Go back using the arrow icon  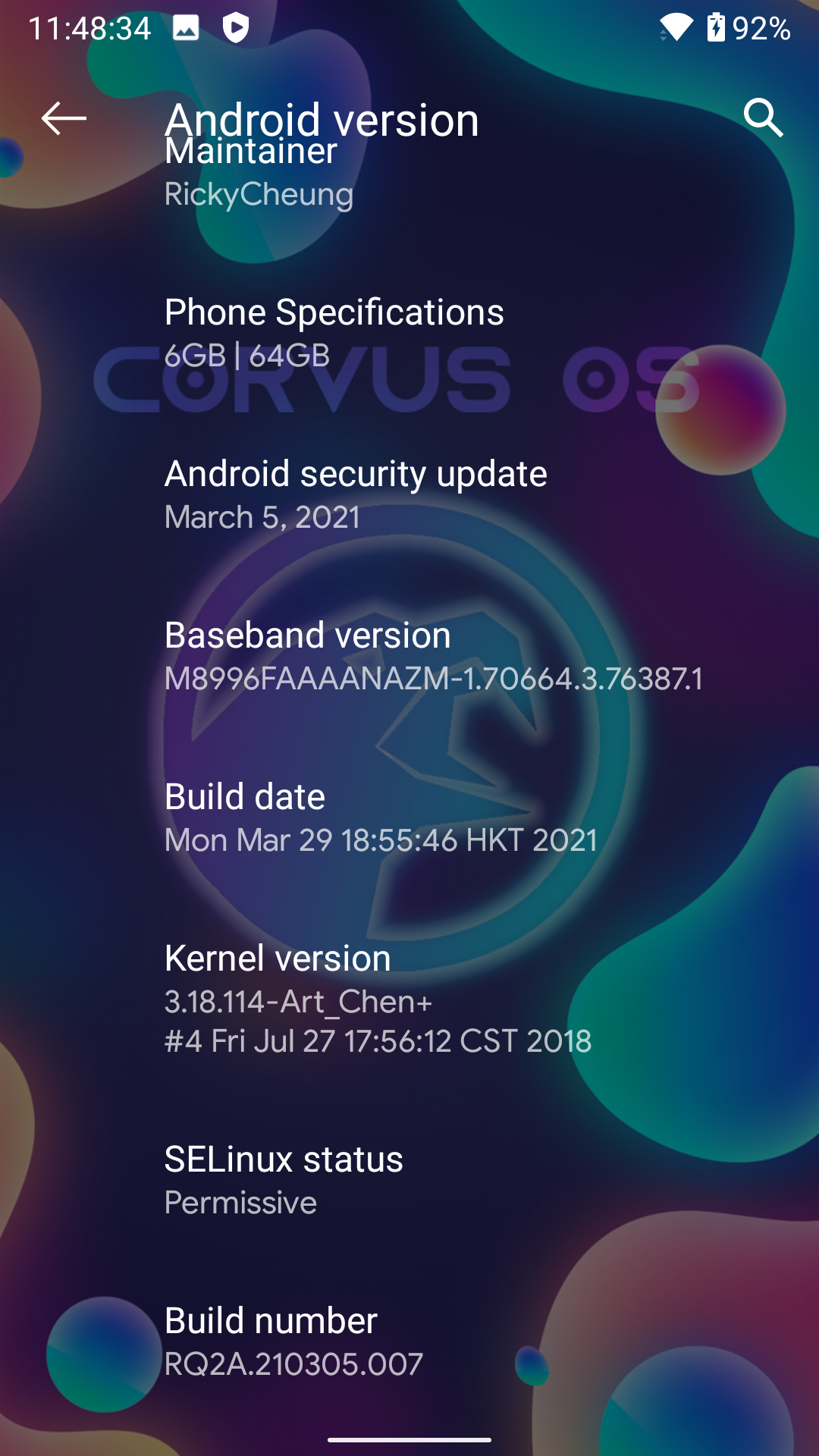click(x=64, y=118)
